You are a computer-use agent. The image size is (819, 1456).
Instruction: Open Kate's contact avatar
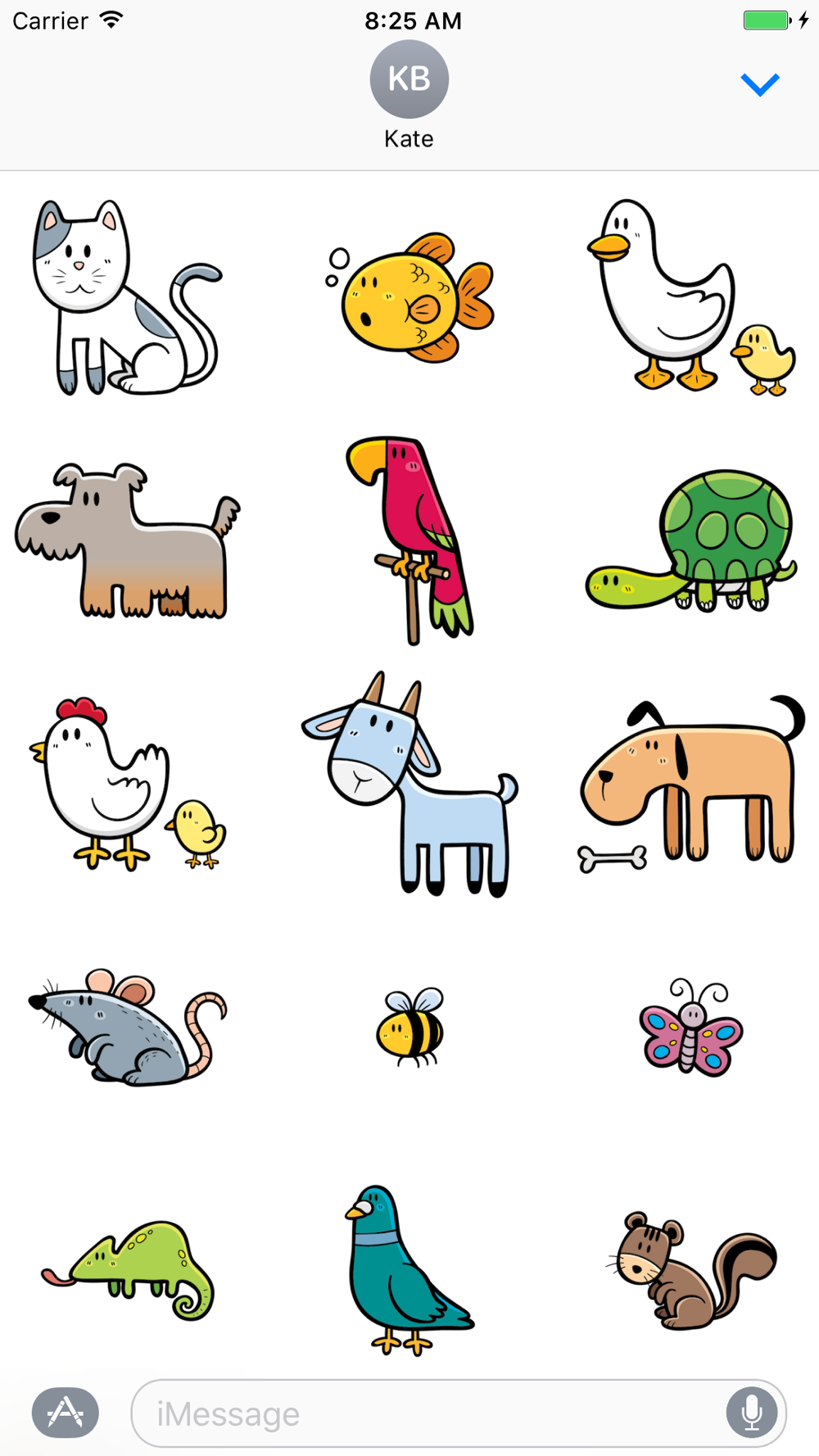tap(409, 79)
